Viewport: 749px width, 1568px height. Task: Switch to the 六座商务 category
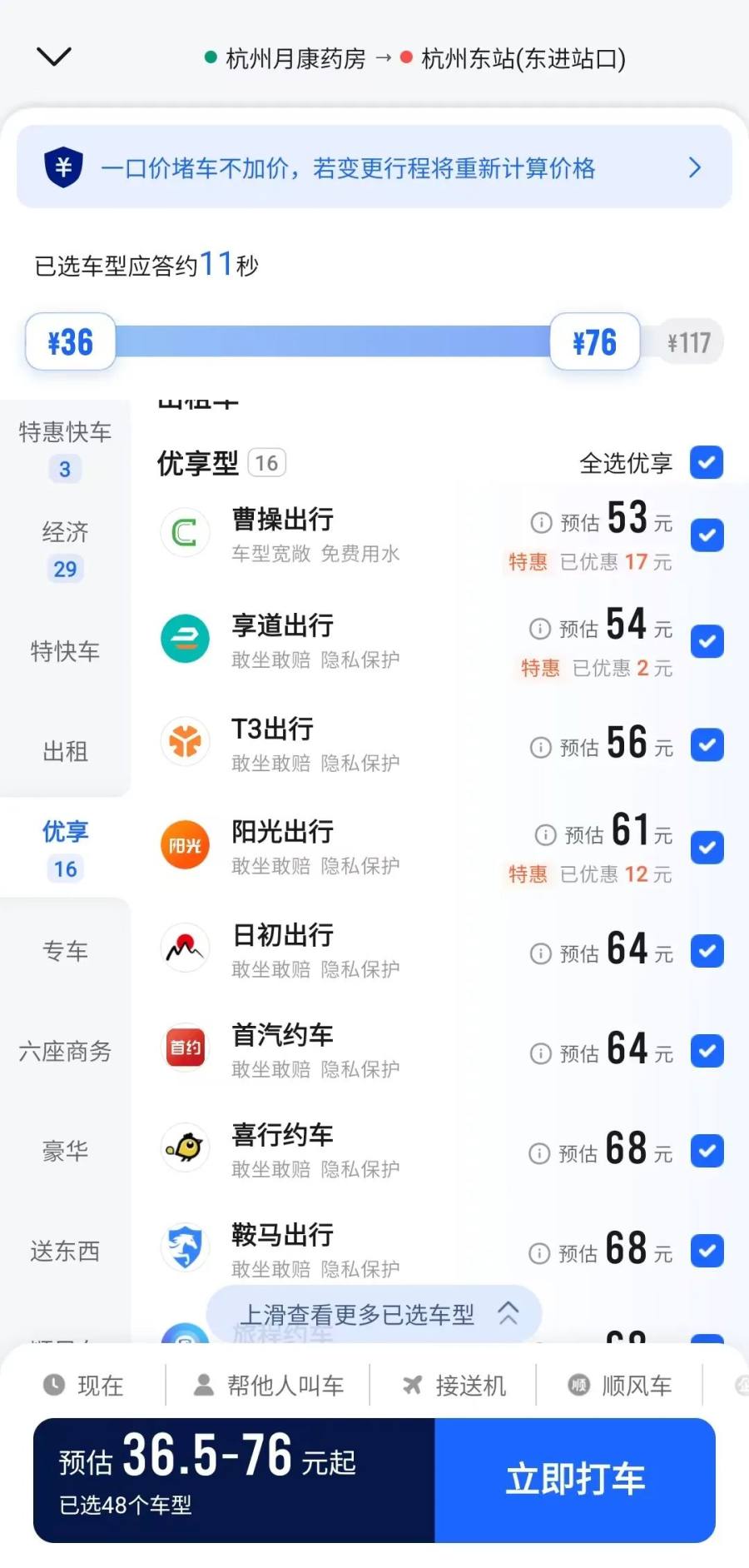click(65, 1051)
